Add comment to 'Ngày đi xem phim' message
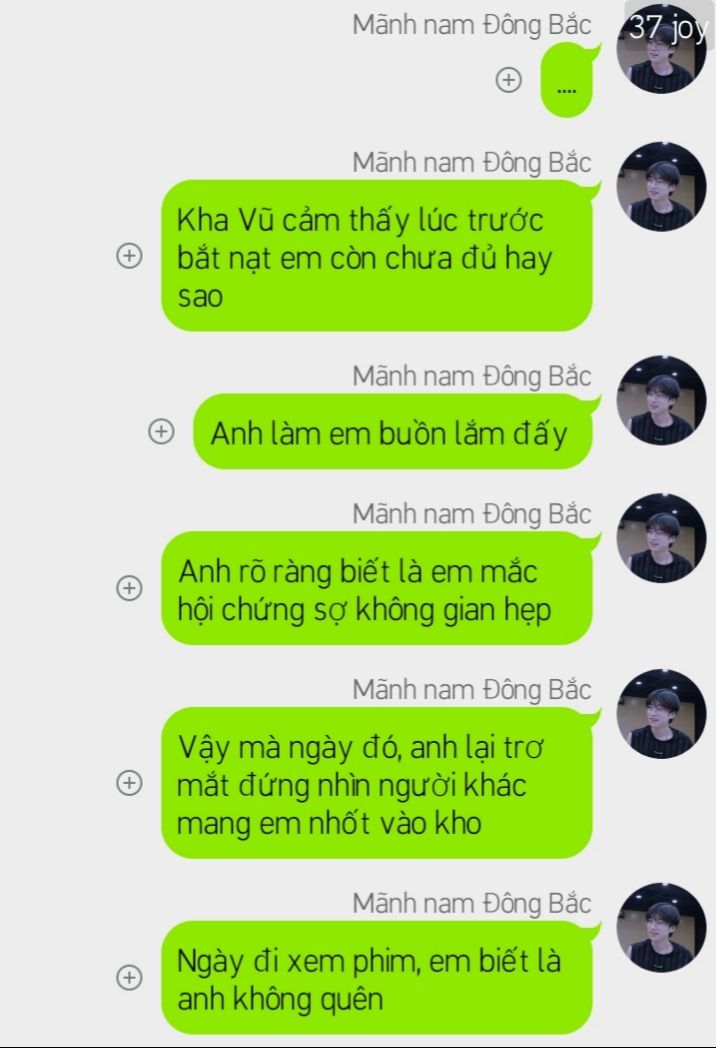This screenshot has height=1048, width=716. click(x=128, y=977)
